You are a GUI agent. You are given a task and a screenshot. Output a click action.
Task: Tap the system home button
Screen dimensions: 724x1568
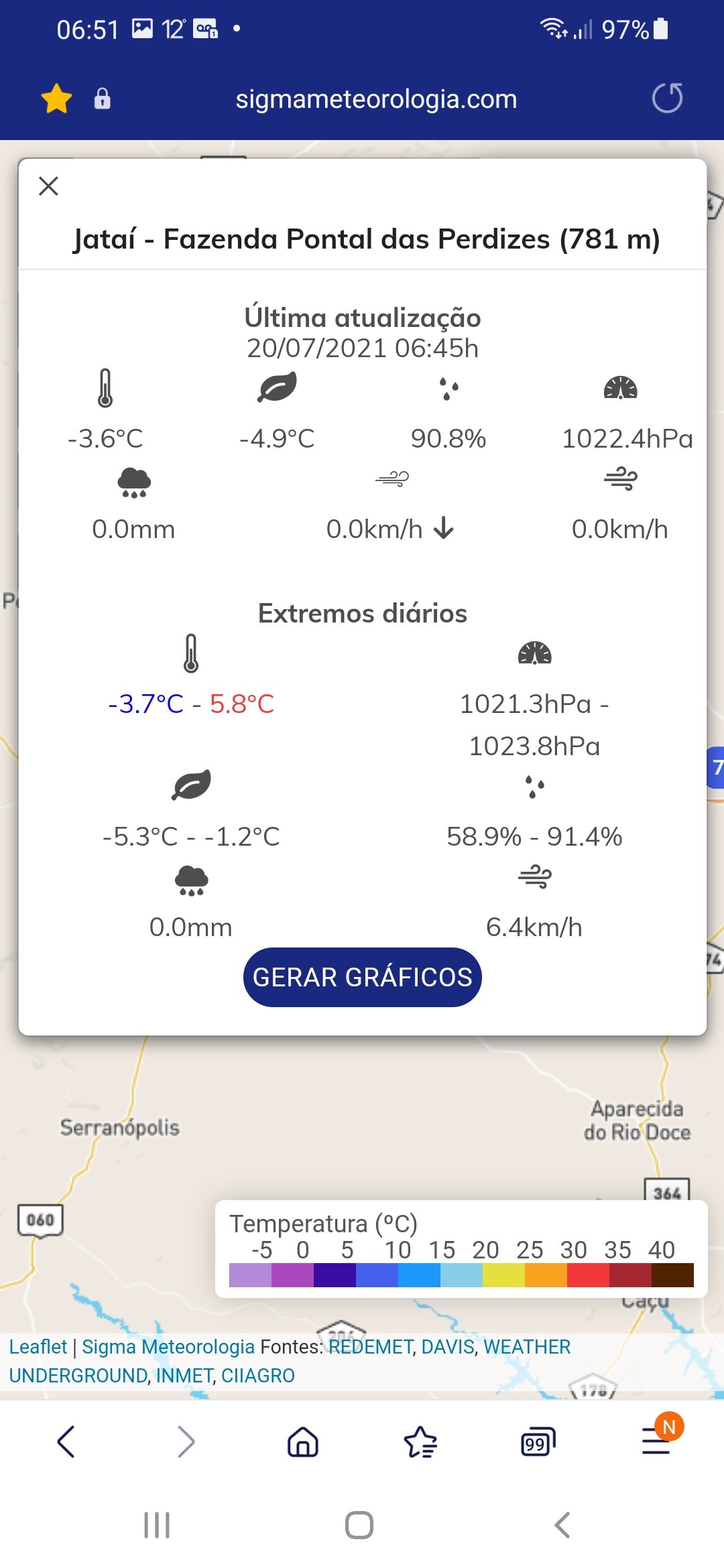(359, 1525)
